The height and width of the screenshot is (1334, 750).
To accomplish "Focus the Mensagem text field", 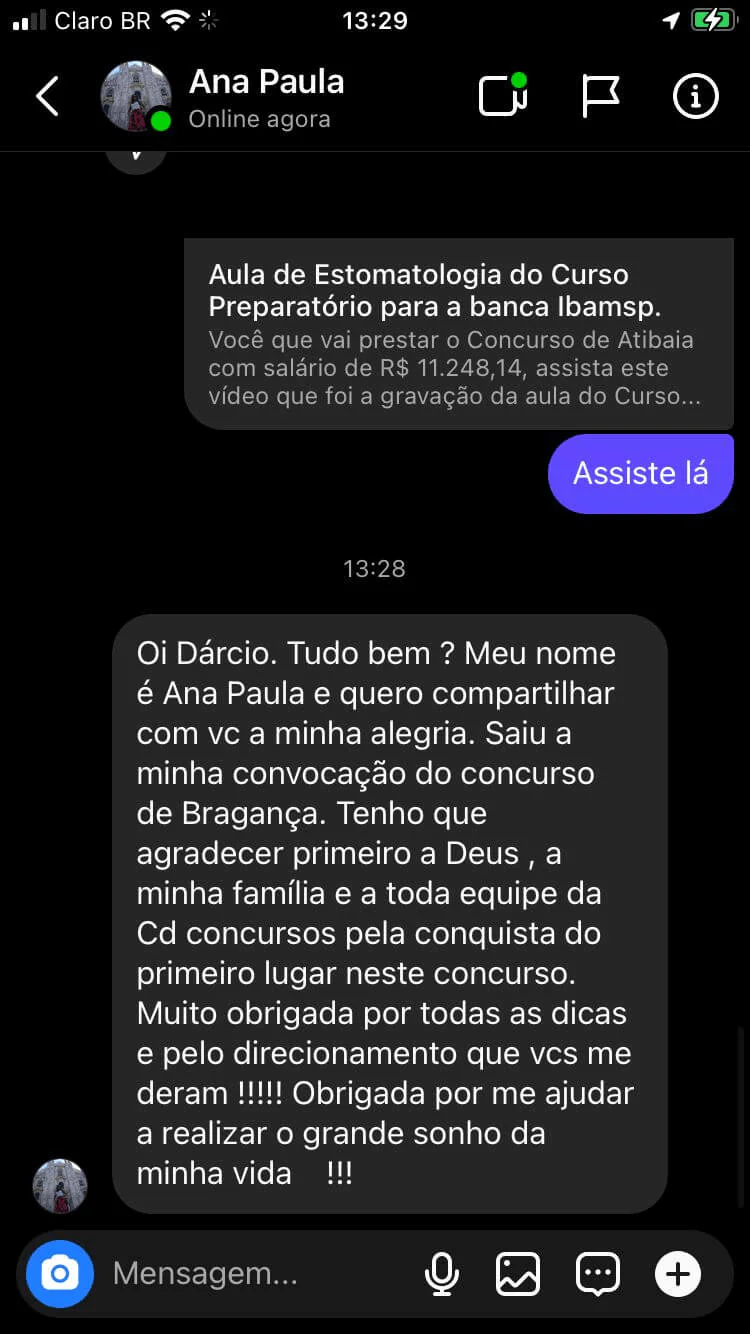I will [250, 1273].
